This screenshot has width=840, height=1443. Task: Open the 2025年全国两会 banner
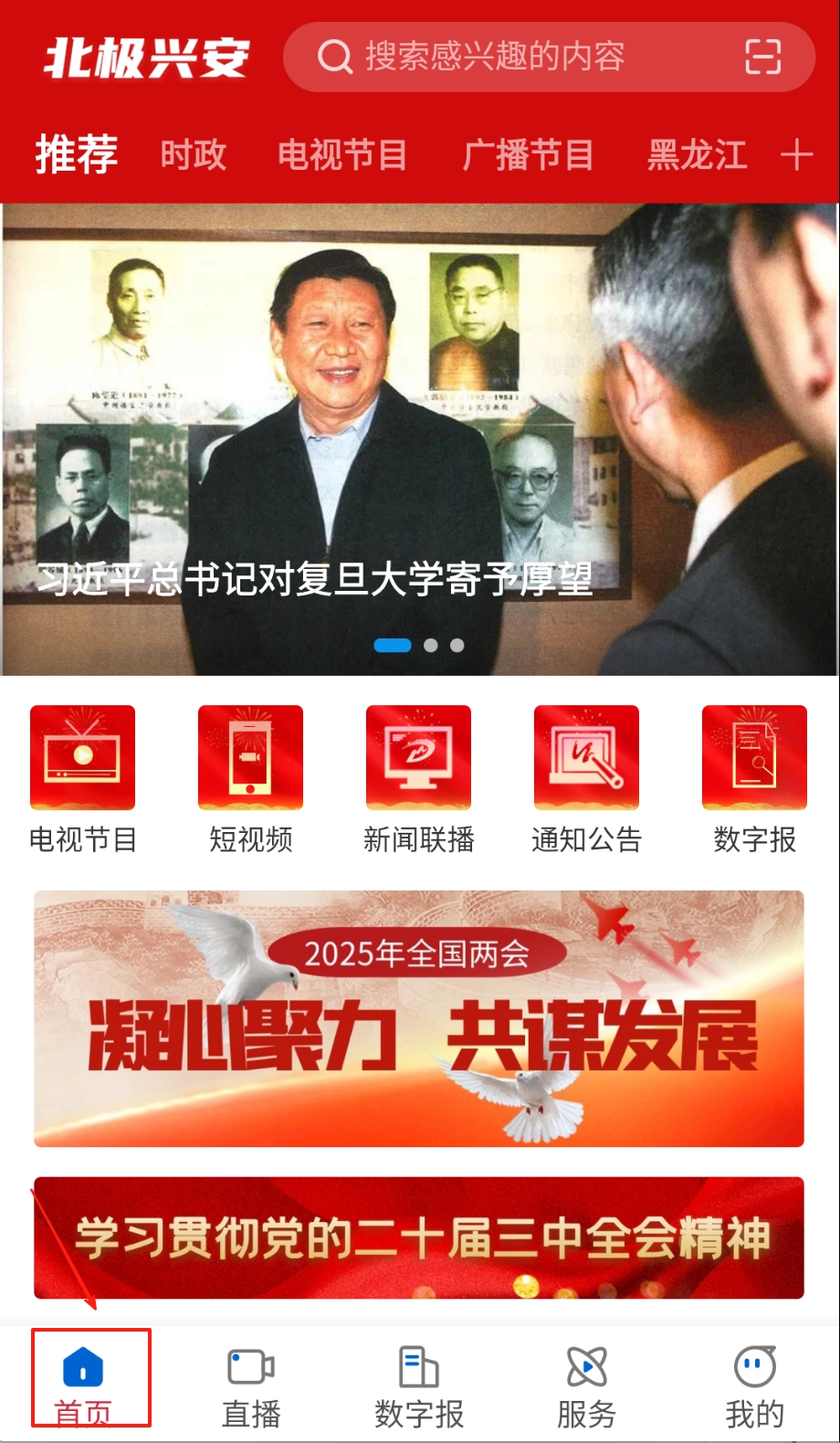pos(420,1016)
